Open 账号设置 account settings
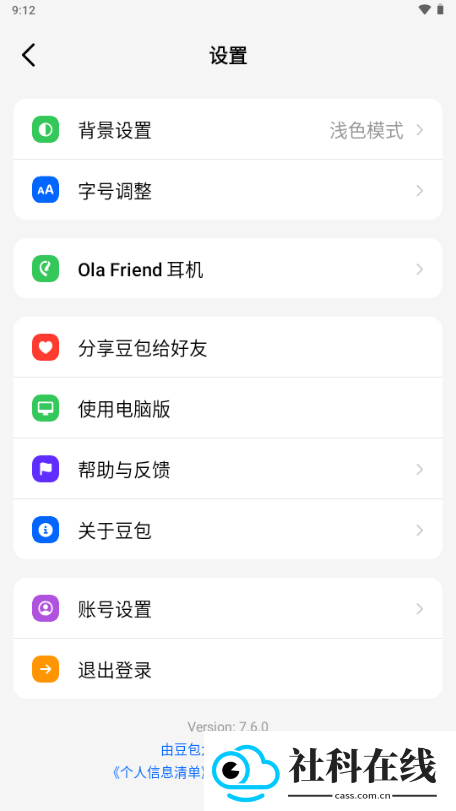The width and height of the screenshot is (456, 811). 228,608
